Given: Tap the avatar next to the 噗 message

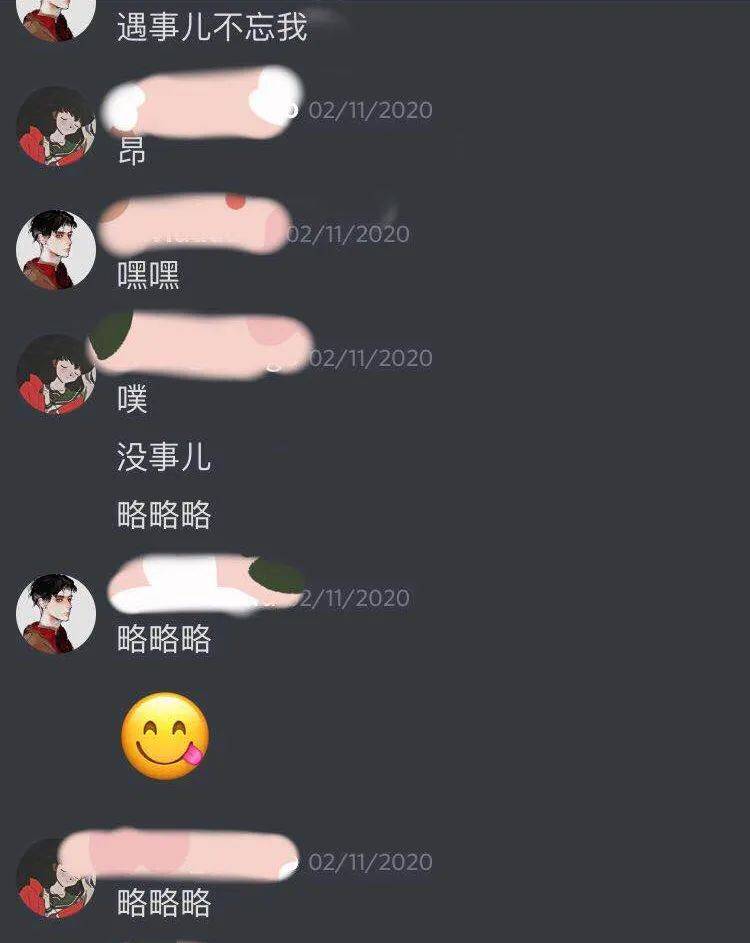Looking at the screenshot, I should [56, 374].
